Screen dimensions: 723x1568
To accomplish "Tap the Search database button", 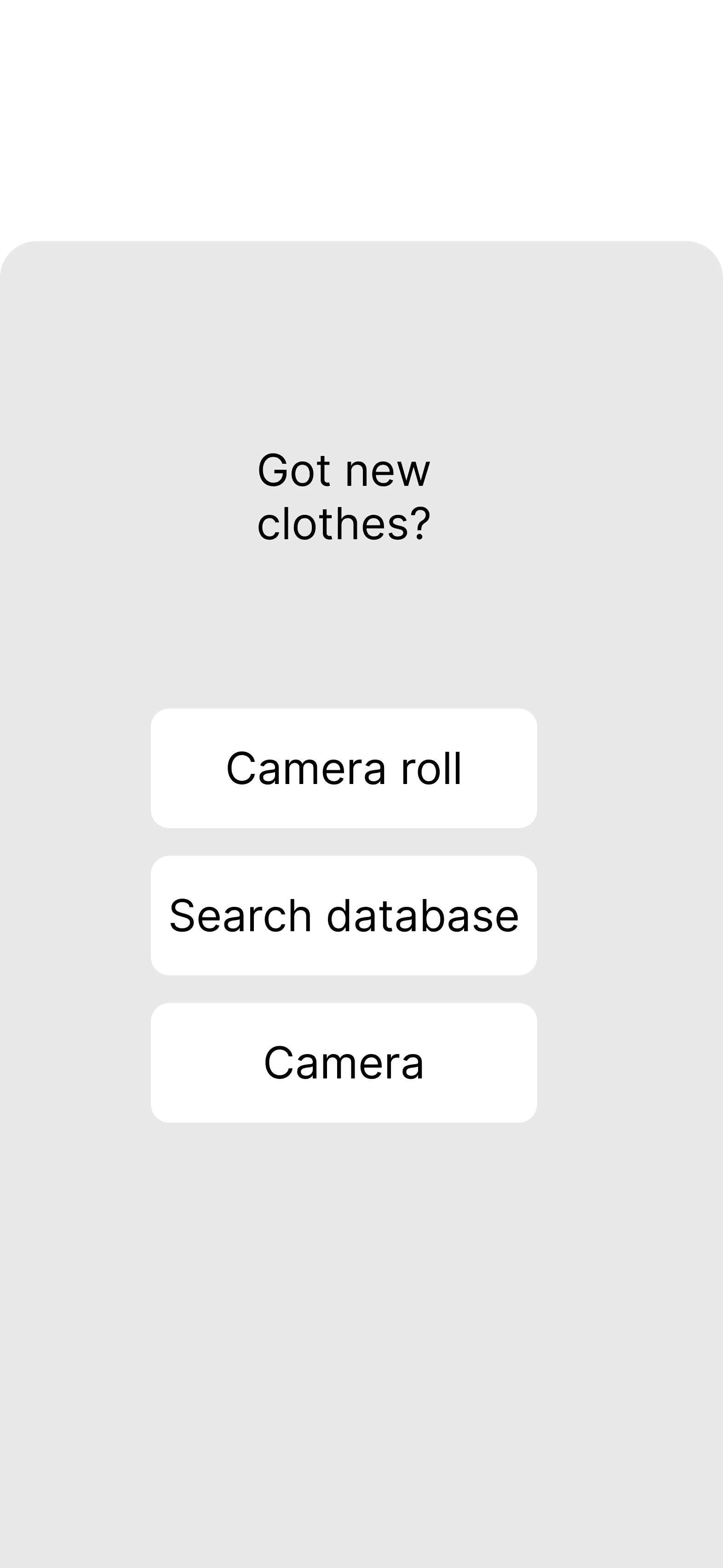I will click(x=344, y=916).
